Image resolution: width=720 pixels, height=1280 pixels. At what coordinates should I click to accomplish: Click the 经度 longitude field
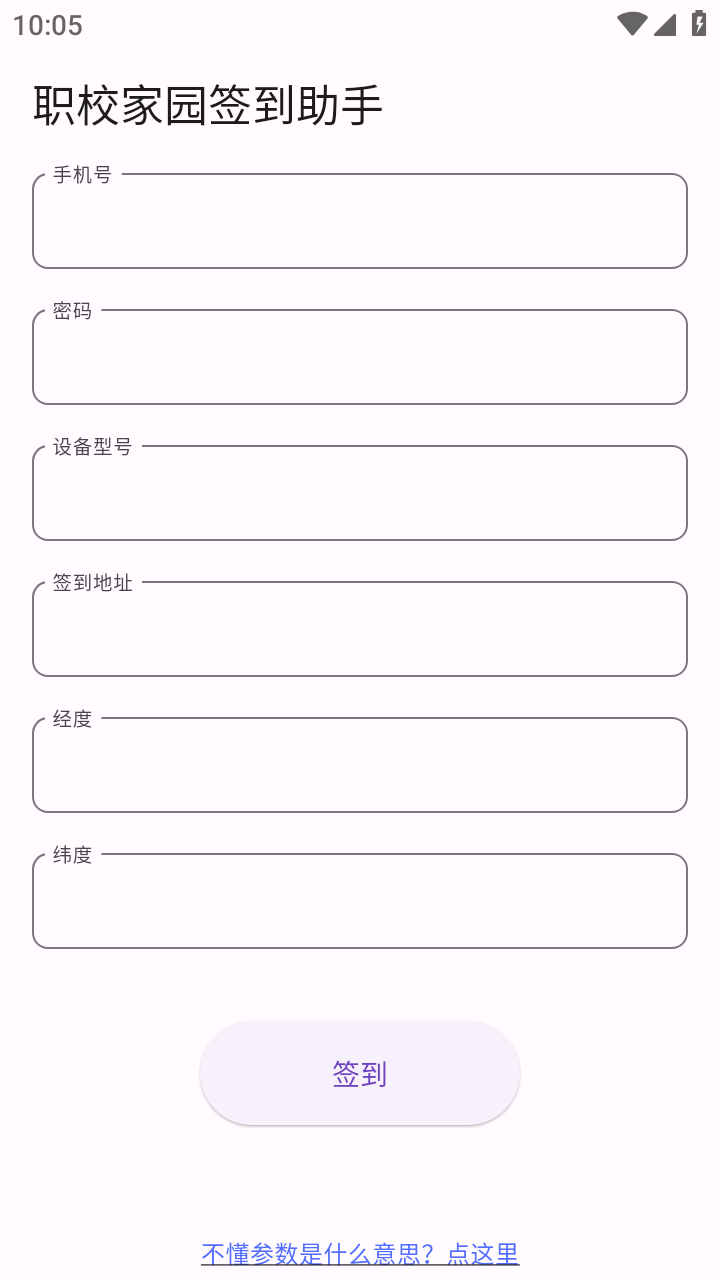point(360,764)
